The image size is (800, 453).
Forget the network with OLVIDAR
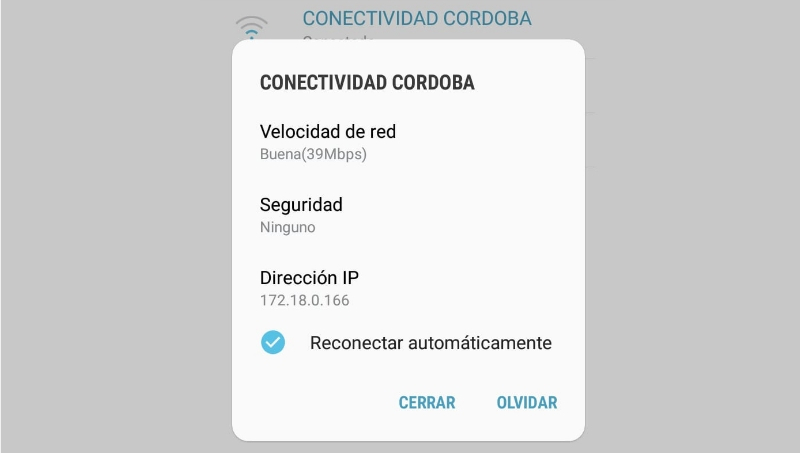(527, 403)
